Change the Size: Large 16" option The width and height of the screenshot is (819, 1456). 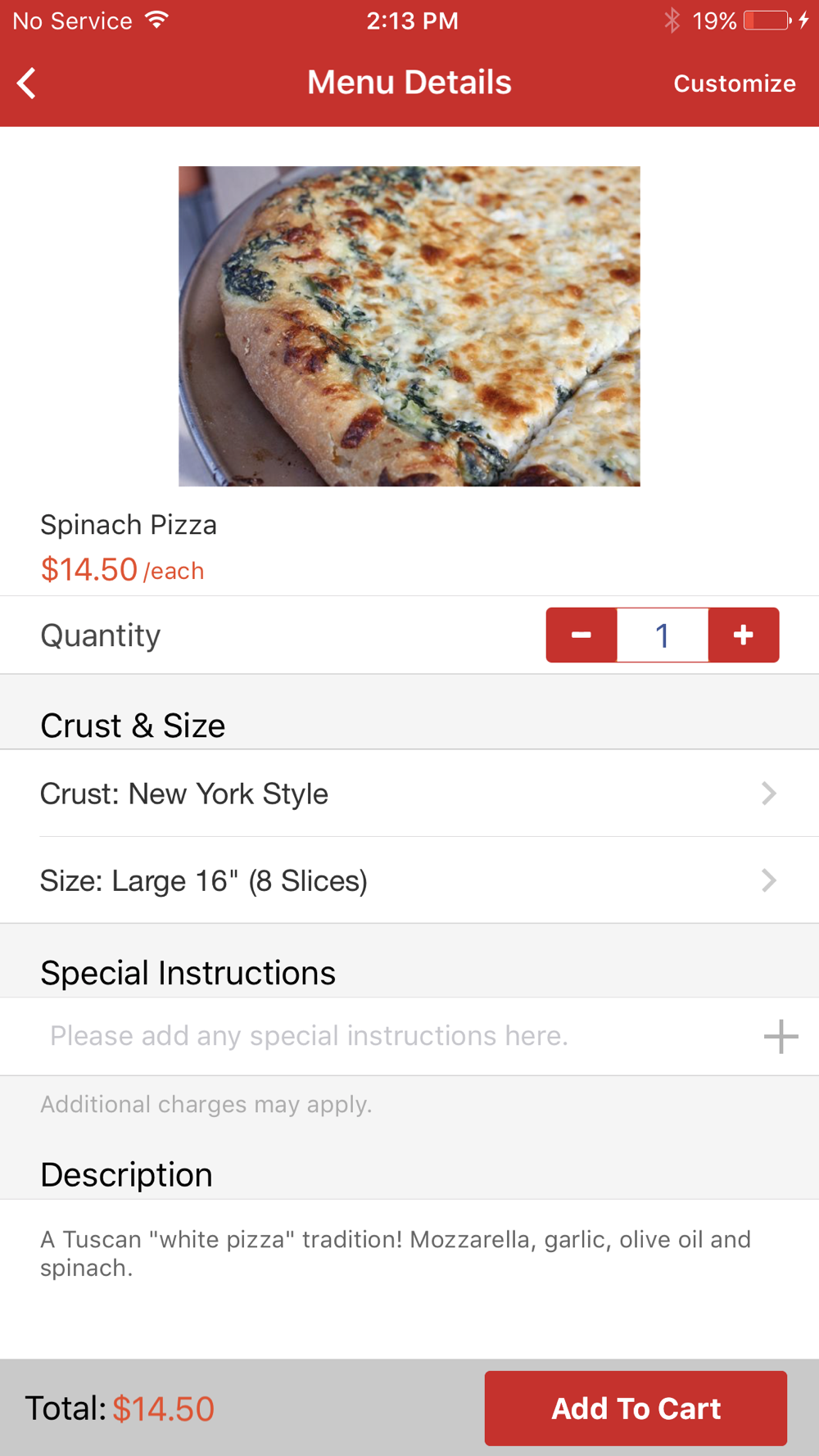(x=409, y=880)
